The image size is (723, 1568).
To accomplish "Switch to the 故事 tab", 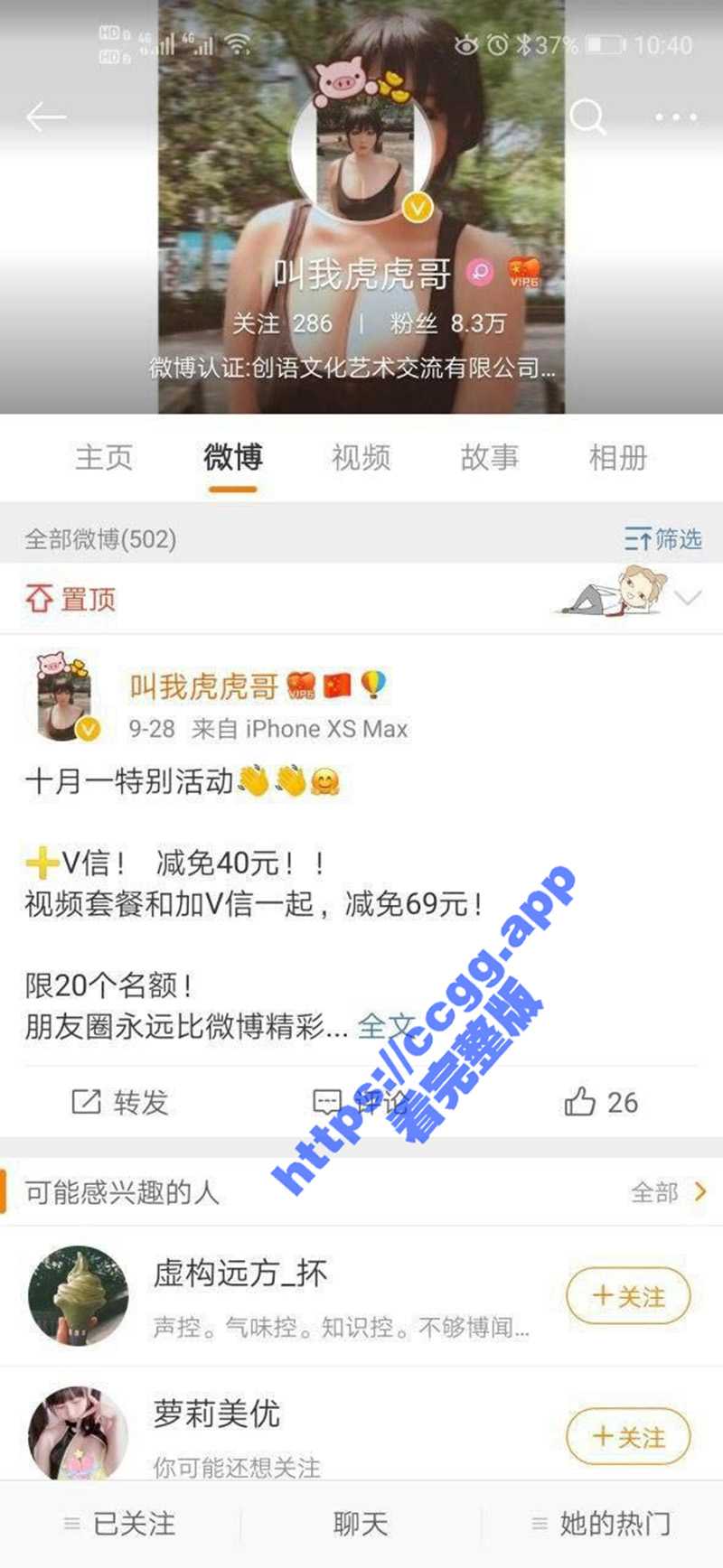I will click(x=489, y=458).
